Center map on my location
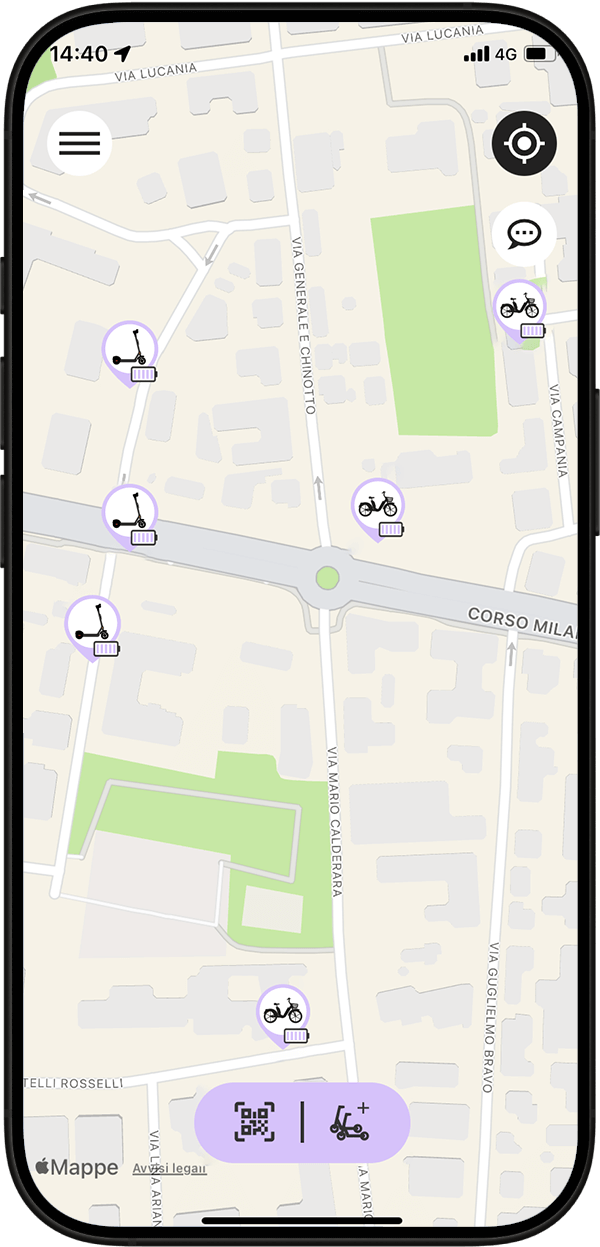 [x=524, y=144]
